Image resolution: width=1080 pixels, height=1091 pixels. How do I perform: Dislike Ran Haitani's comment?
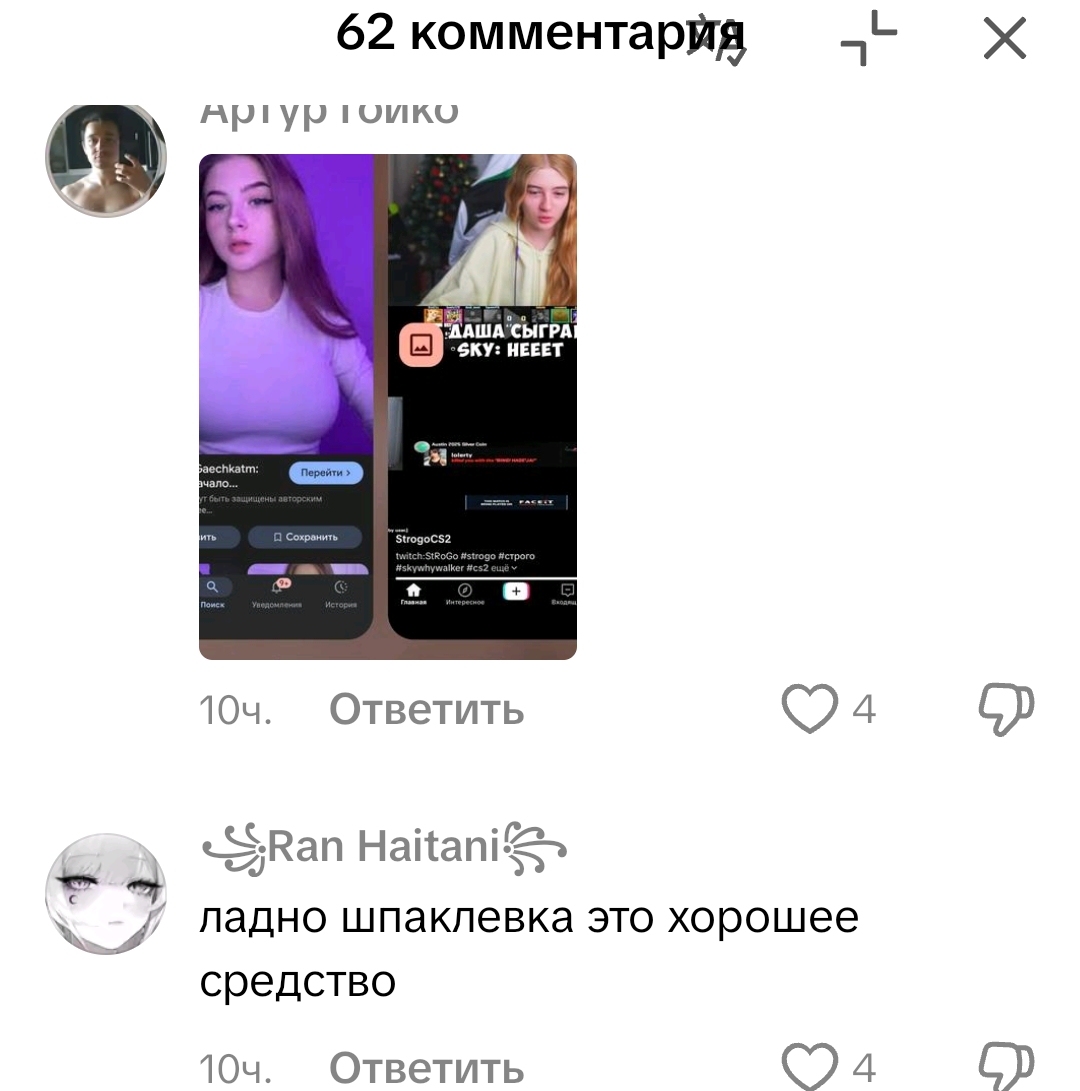1006,1067
